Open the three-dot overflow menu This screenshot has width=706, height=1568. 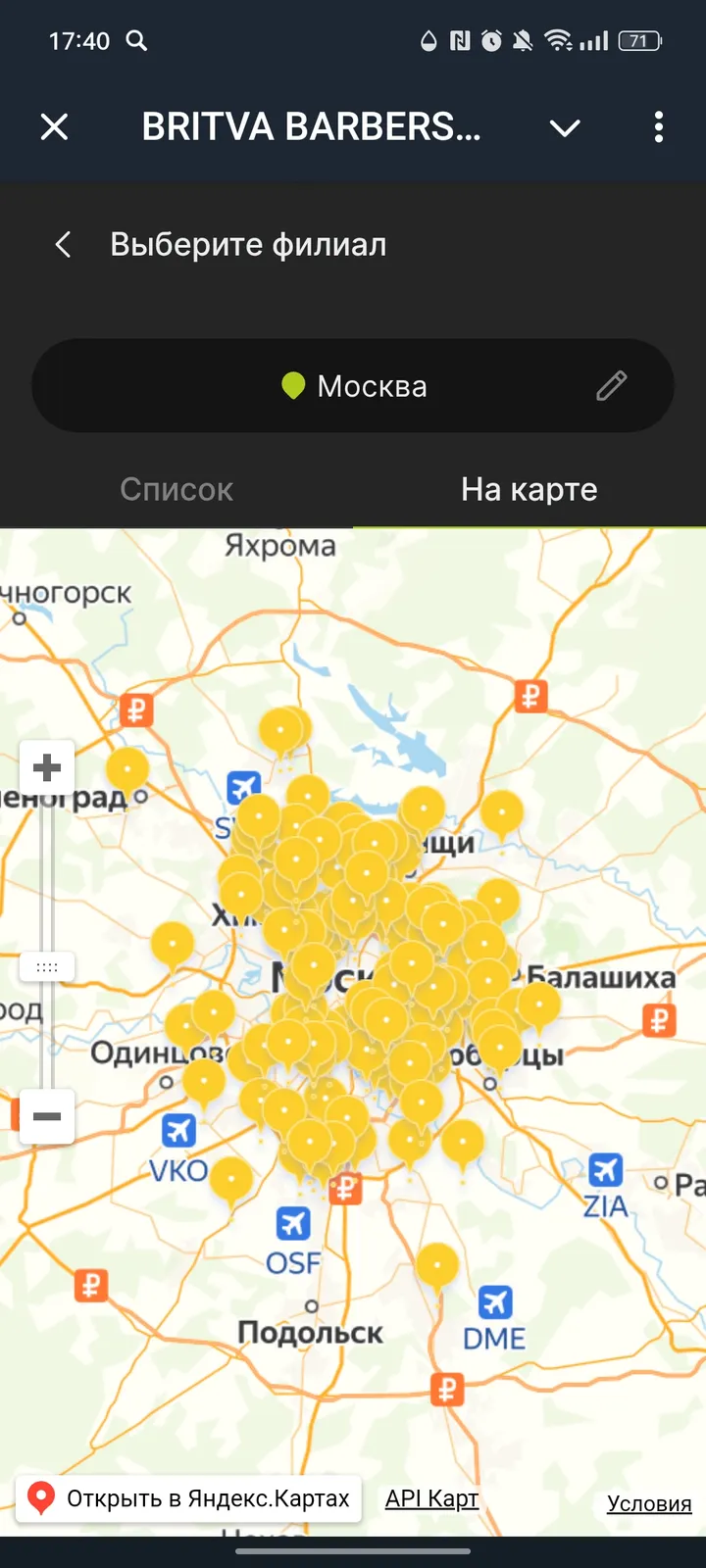pos(658,126)
